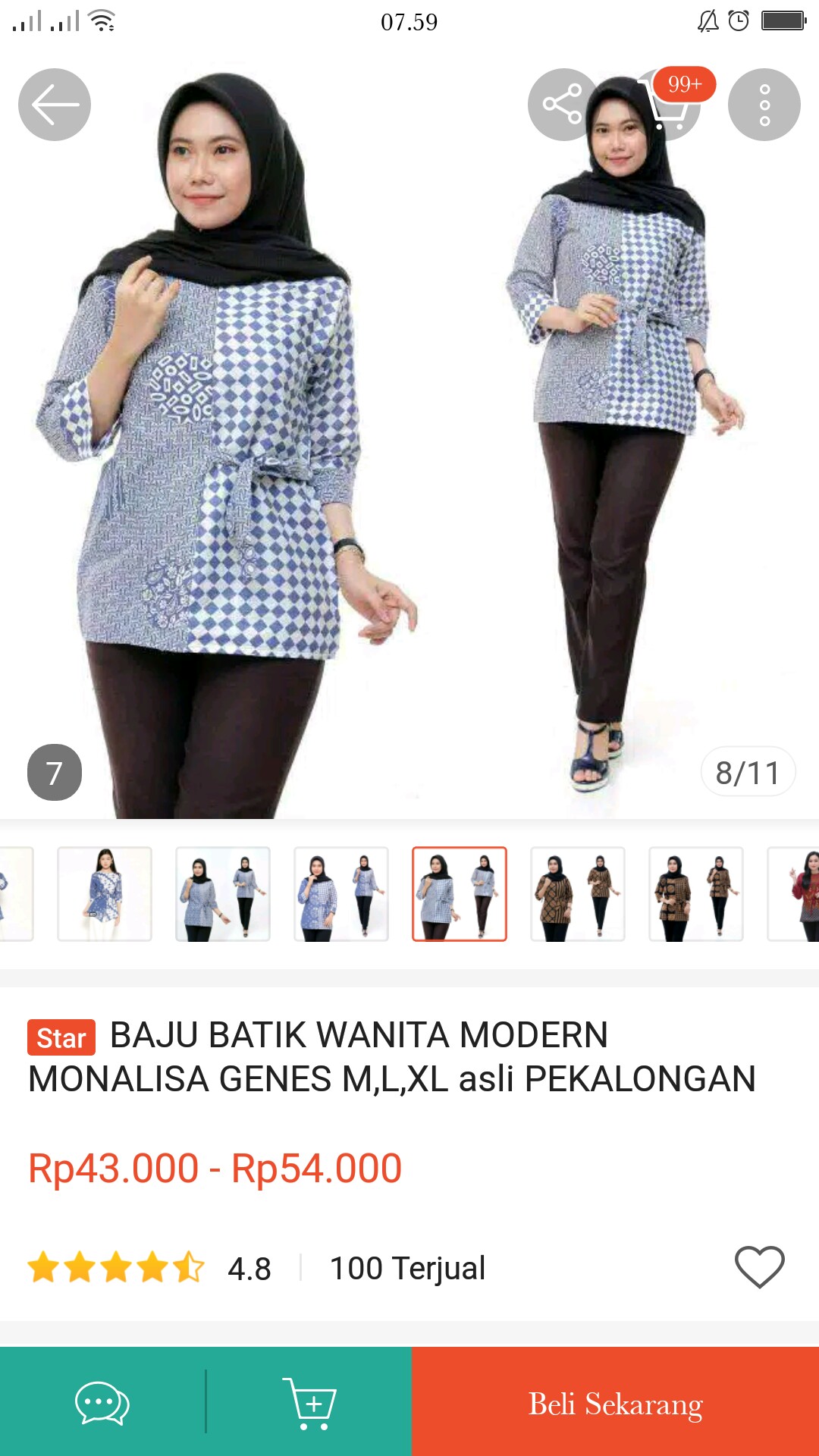Tap the photo counter badge showing 7

(54, 773)
